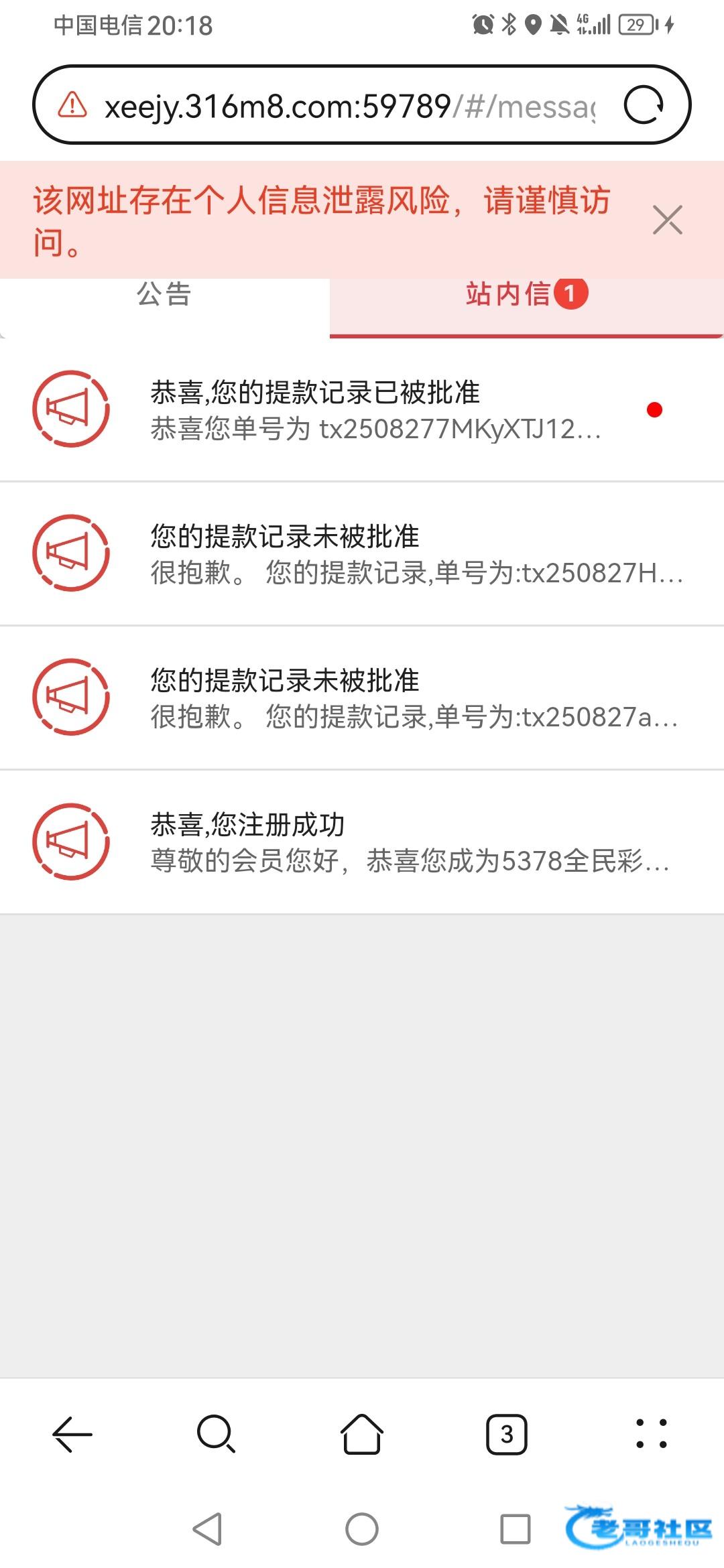Open recent apps with the square button
The width and height of the screenshot is (724, 1568).
click(516, 1529)
